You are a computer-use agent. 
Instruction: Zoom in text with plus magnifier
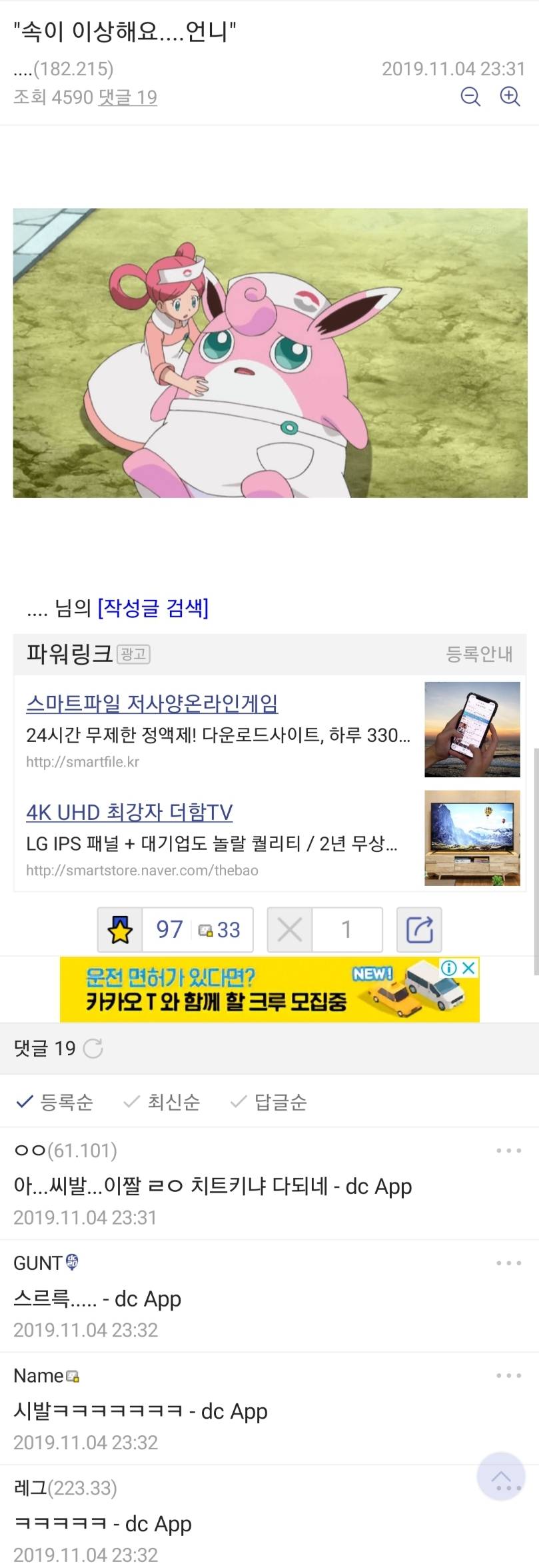[x=510, y=97]
